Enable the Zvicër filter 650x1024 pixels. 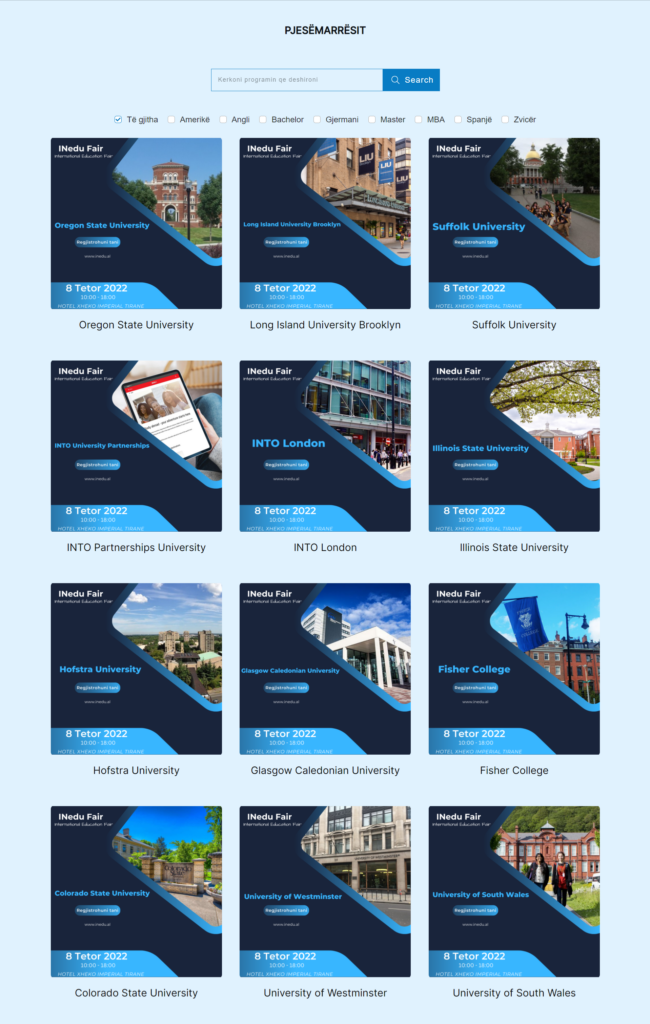pyautogui.click(x=505, y=119)
